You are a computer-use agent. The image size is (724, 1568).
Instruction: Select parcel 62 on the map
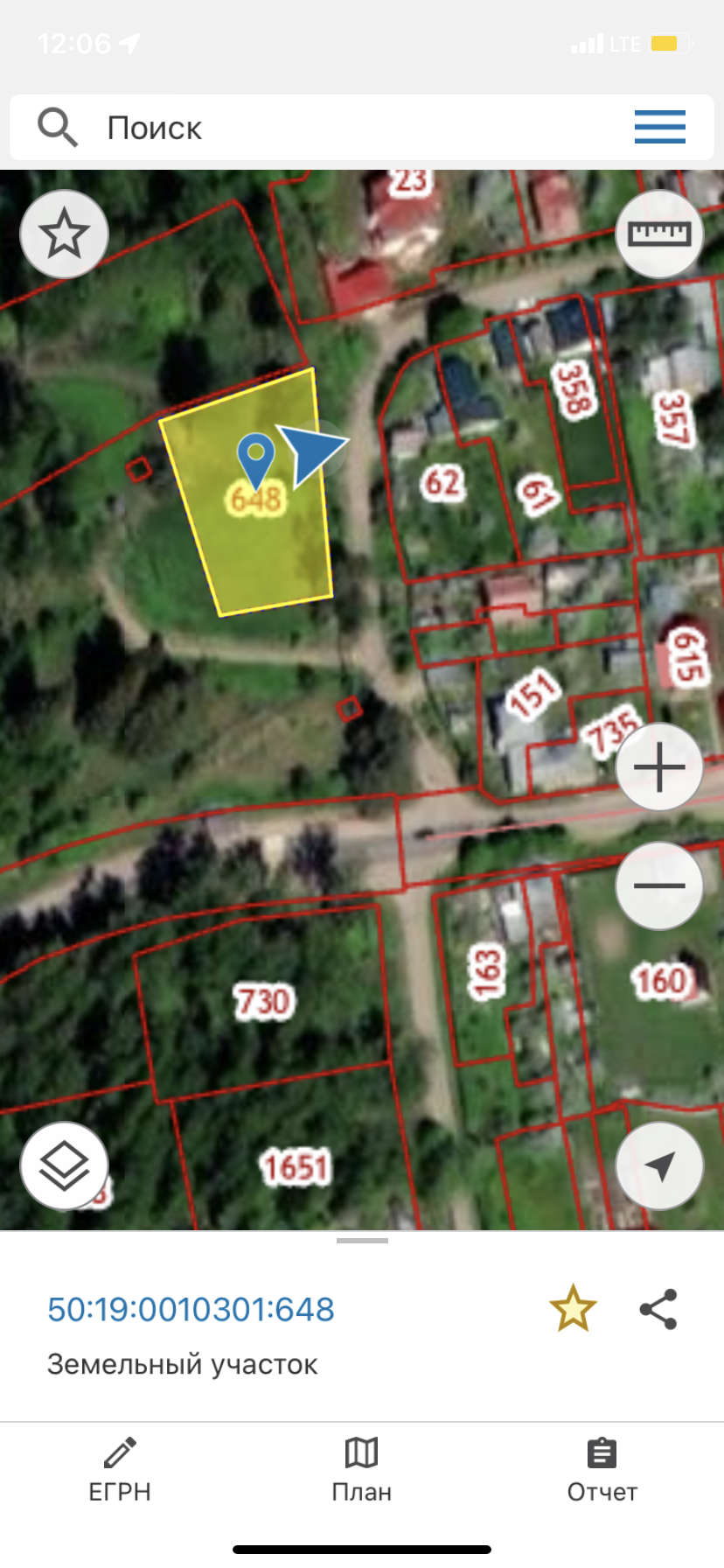tap(442, 483)
